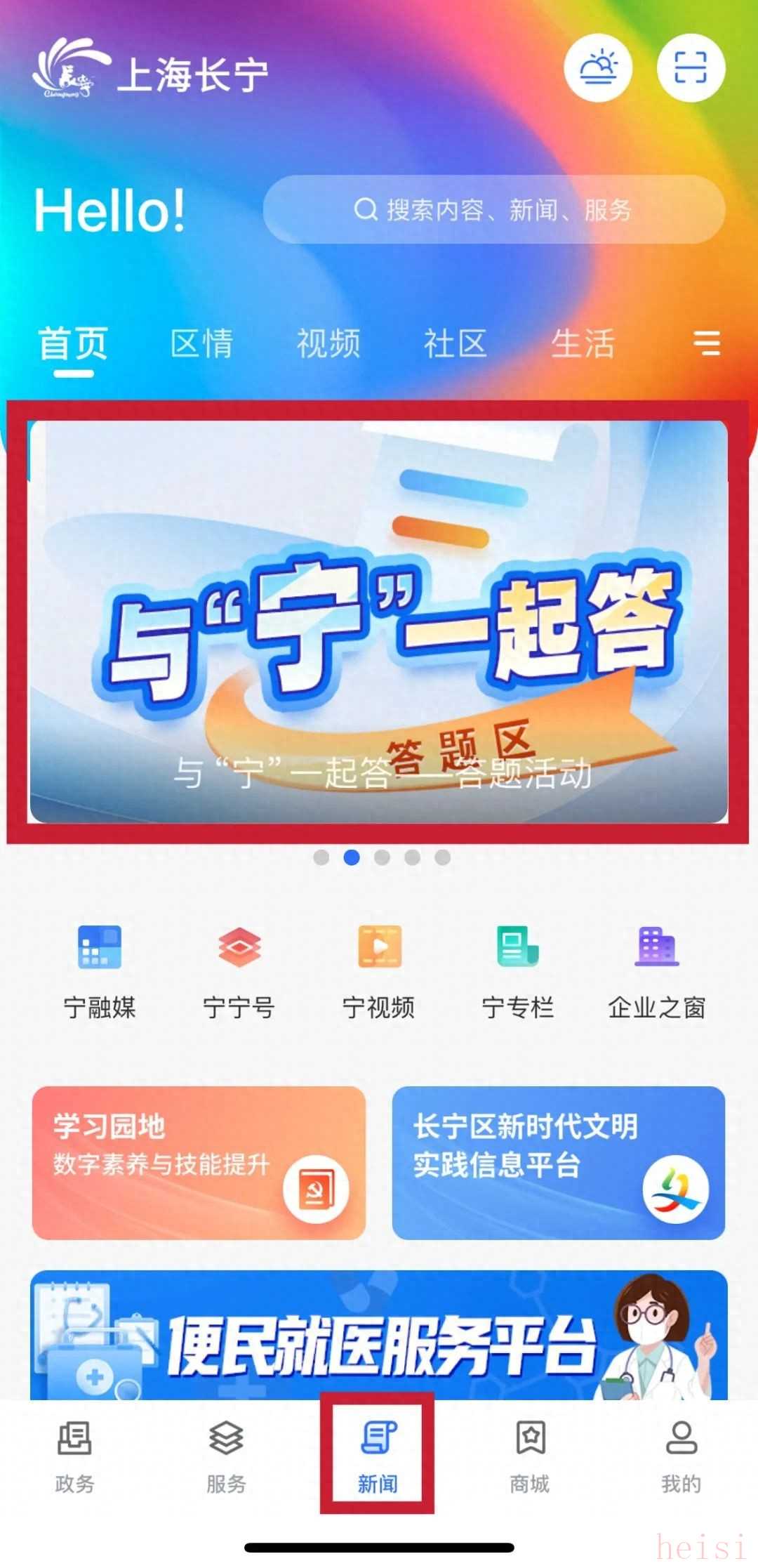Switch to the 区情 tab
The height and width of the screenshot is (1568, 758).
coord(201,344)
